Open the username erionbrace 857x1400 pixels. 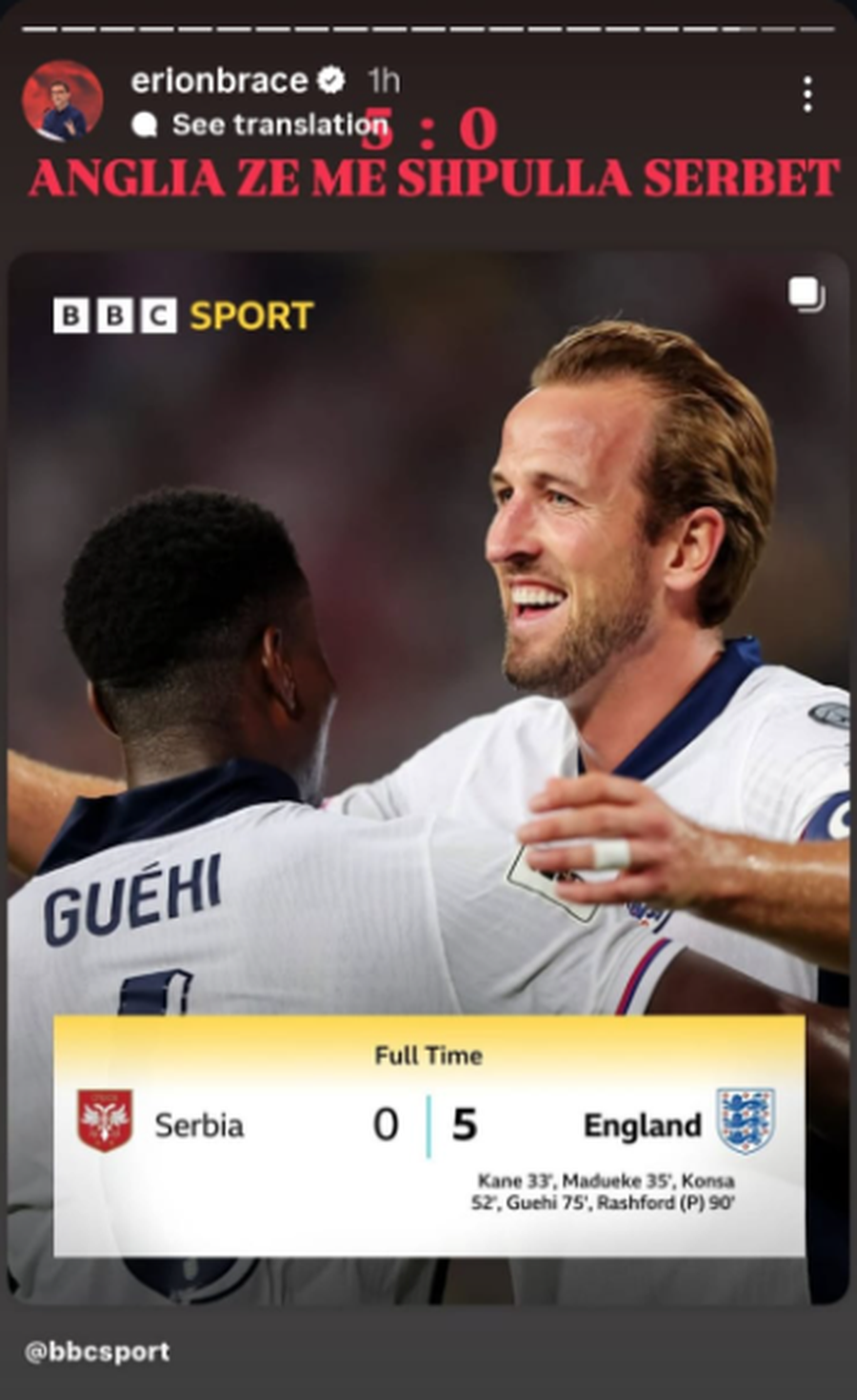point(219,81)
